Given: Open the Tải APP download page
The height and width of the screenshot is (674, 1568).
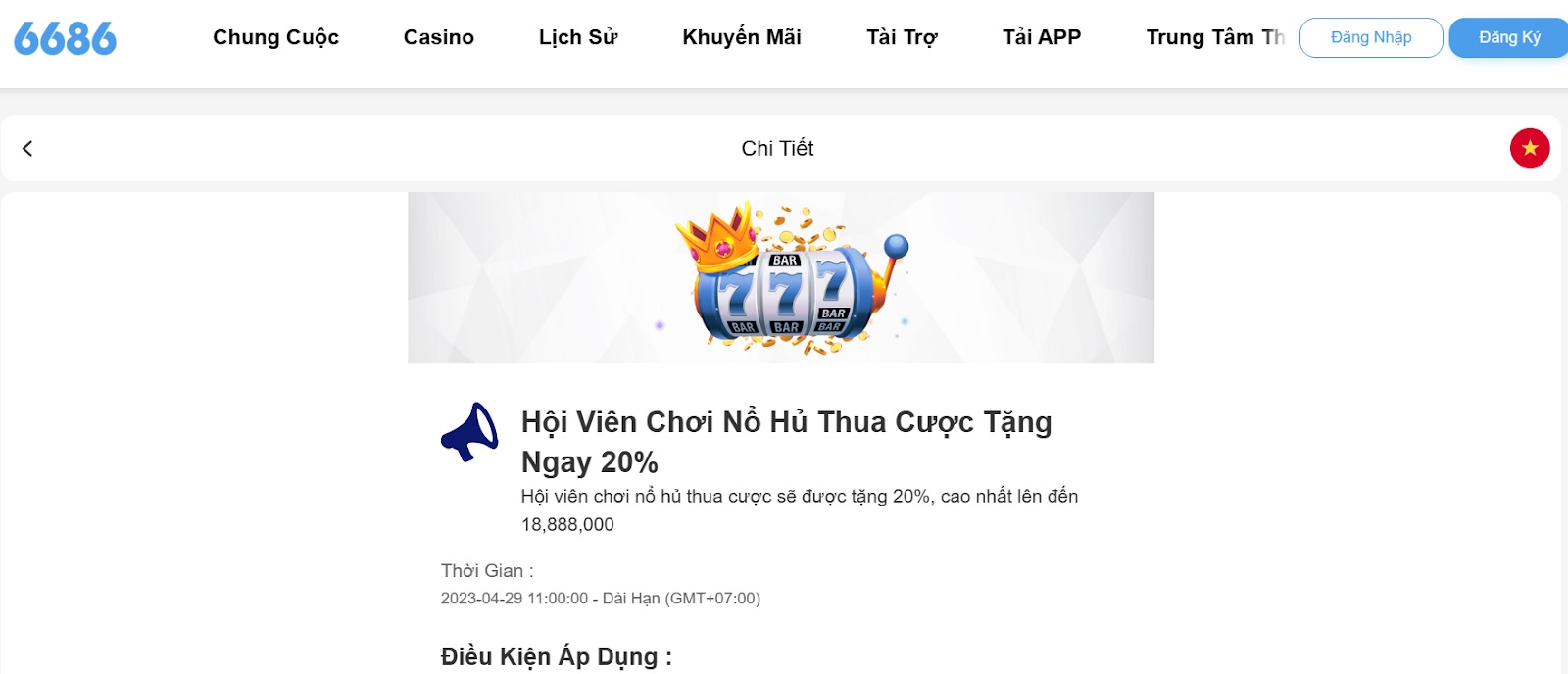Looking at the screenshot, I should click(1041, 37).
